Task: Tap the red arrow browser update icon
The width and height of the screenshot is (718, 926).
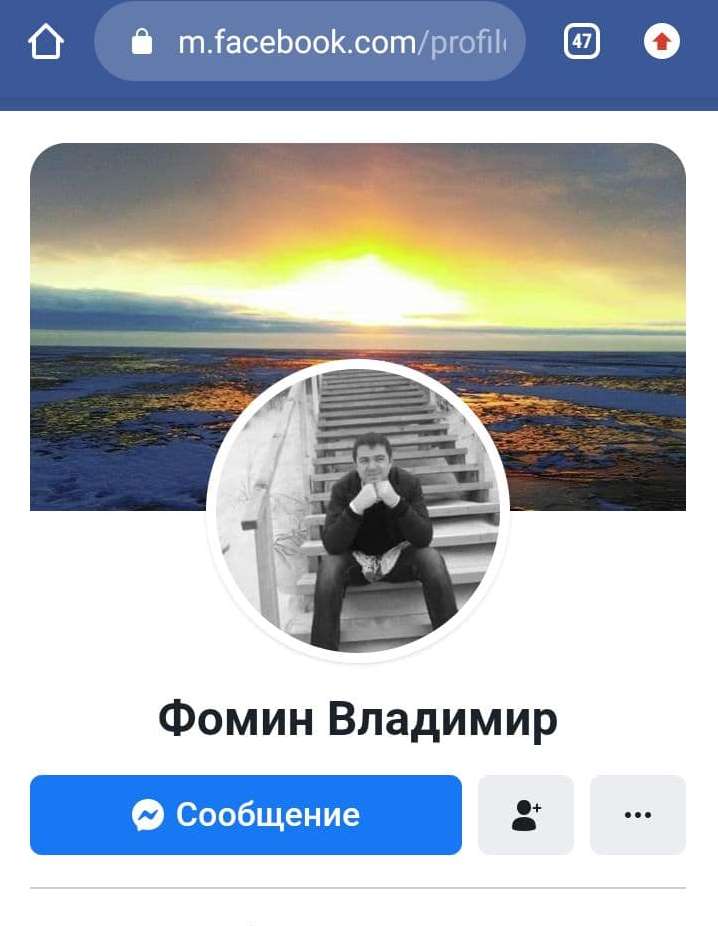Action: click(x=661, y=42)
